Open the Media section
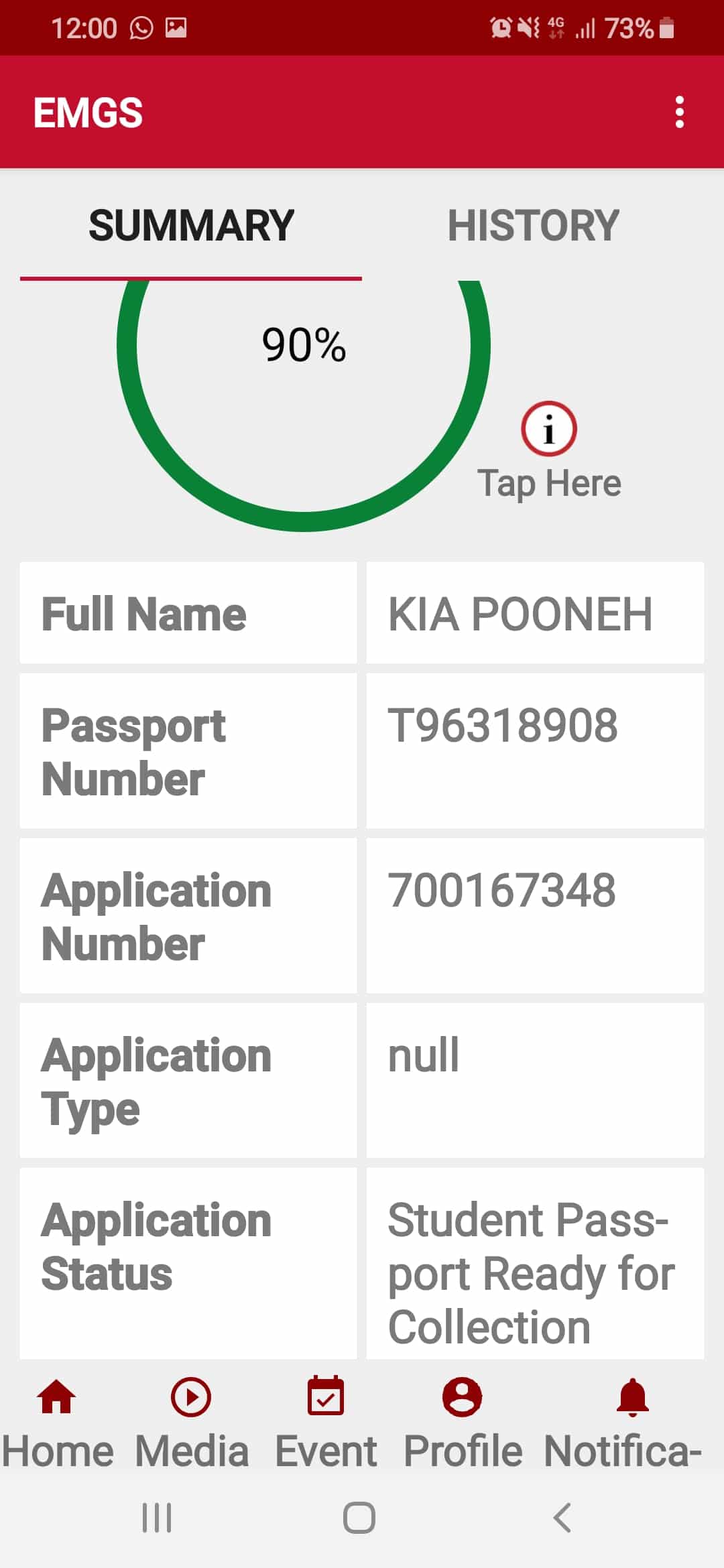724x1568 pixels. click(191, 1422)
